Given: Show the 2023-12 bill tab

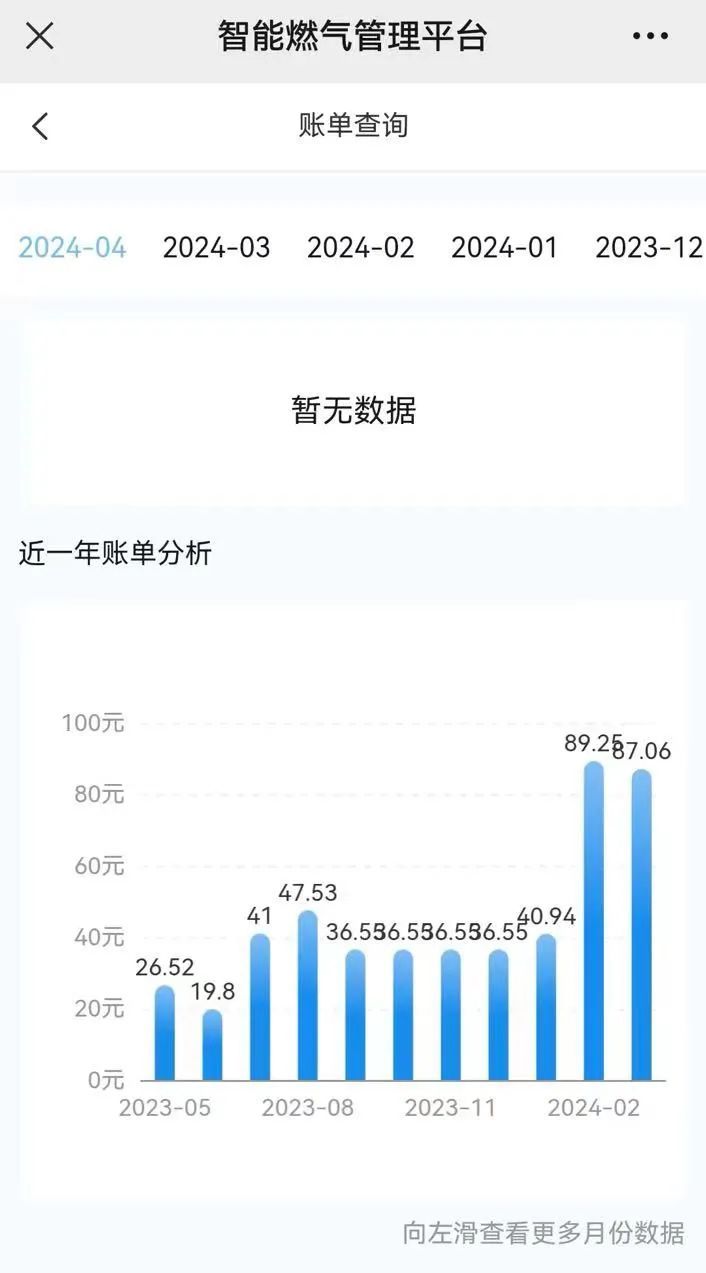Looking at the screenshot, I should 648,248.
